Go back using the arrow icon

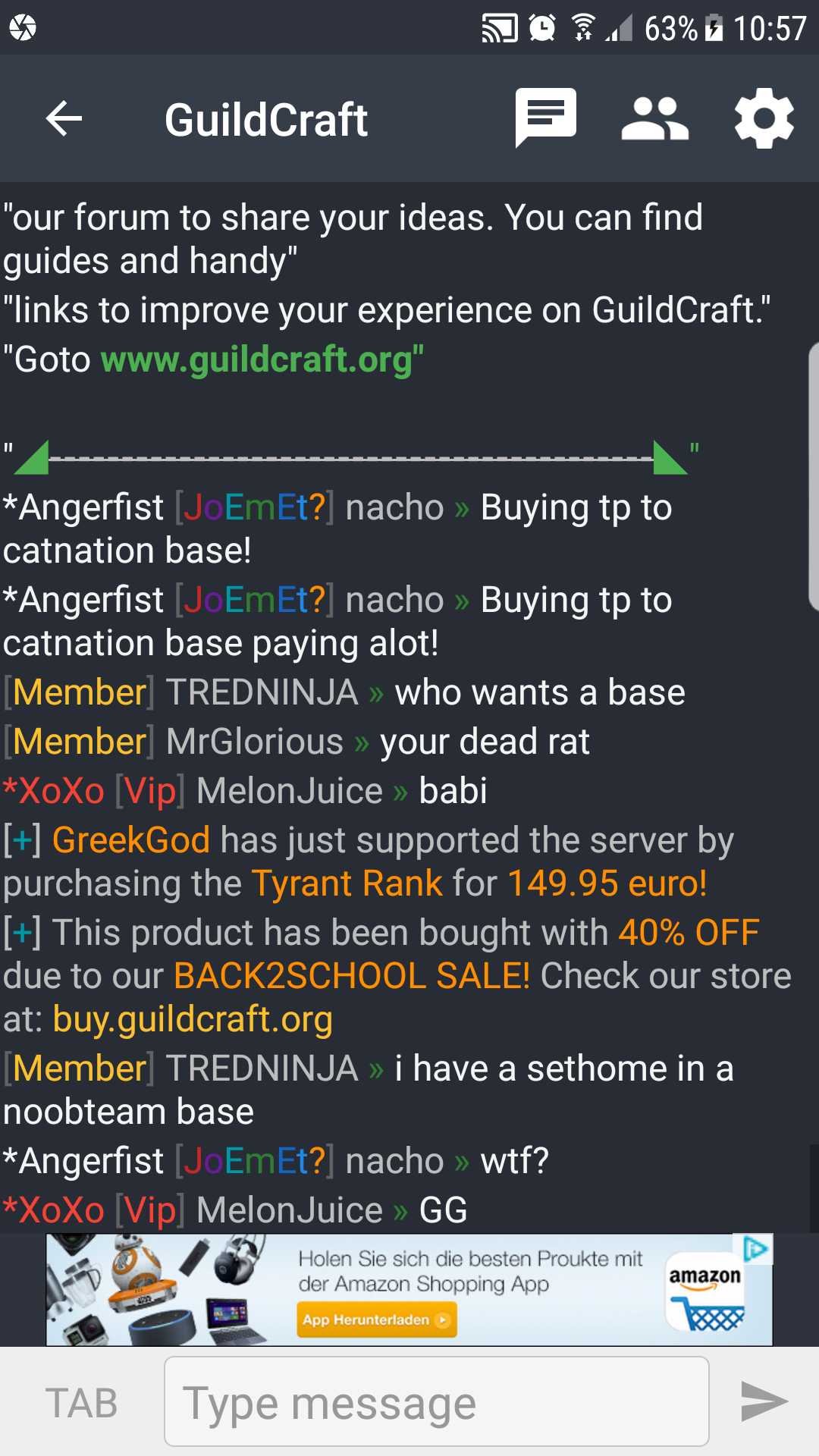[x=64, y=119]
